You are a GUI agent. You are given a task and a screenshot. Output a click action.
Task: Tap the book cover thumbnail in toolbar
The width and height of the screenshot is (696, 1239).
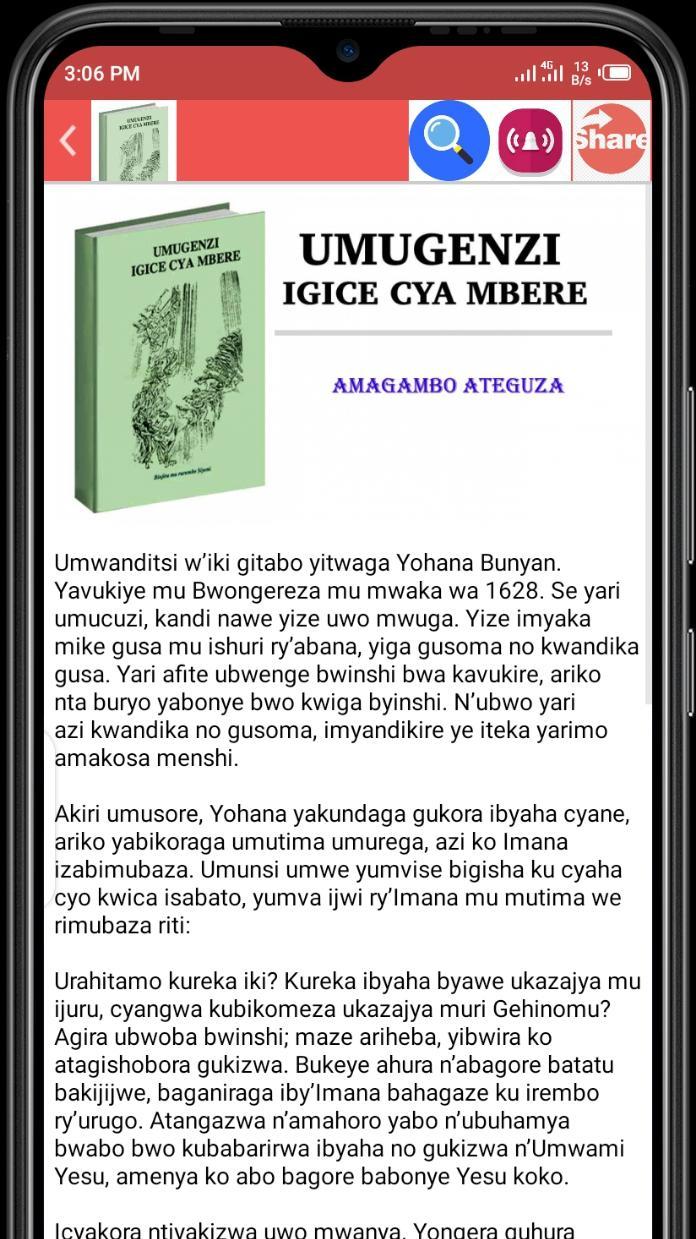click(x=134, y=141)
